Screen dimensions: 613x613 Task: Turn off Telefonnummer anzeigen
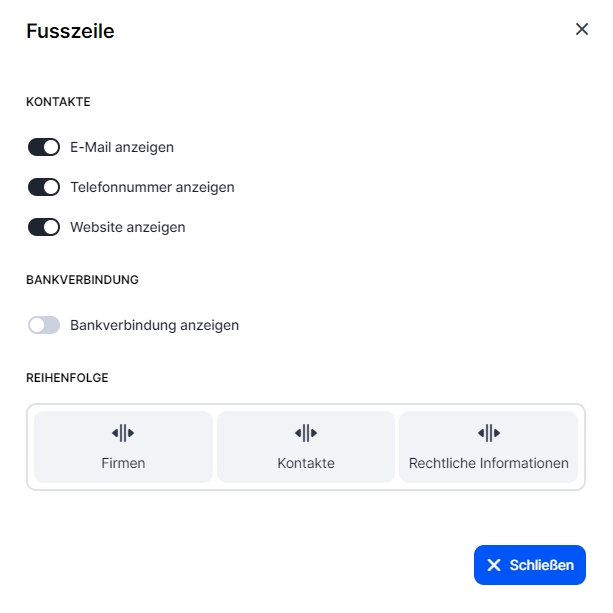coord(44,187)
